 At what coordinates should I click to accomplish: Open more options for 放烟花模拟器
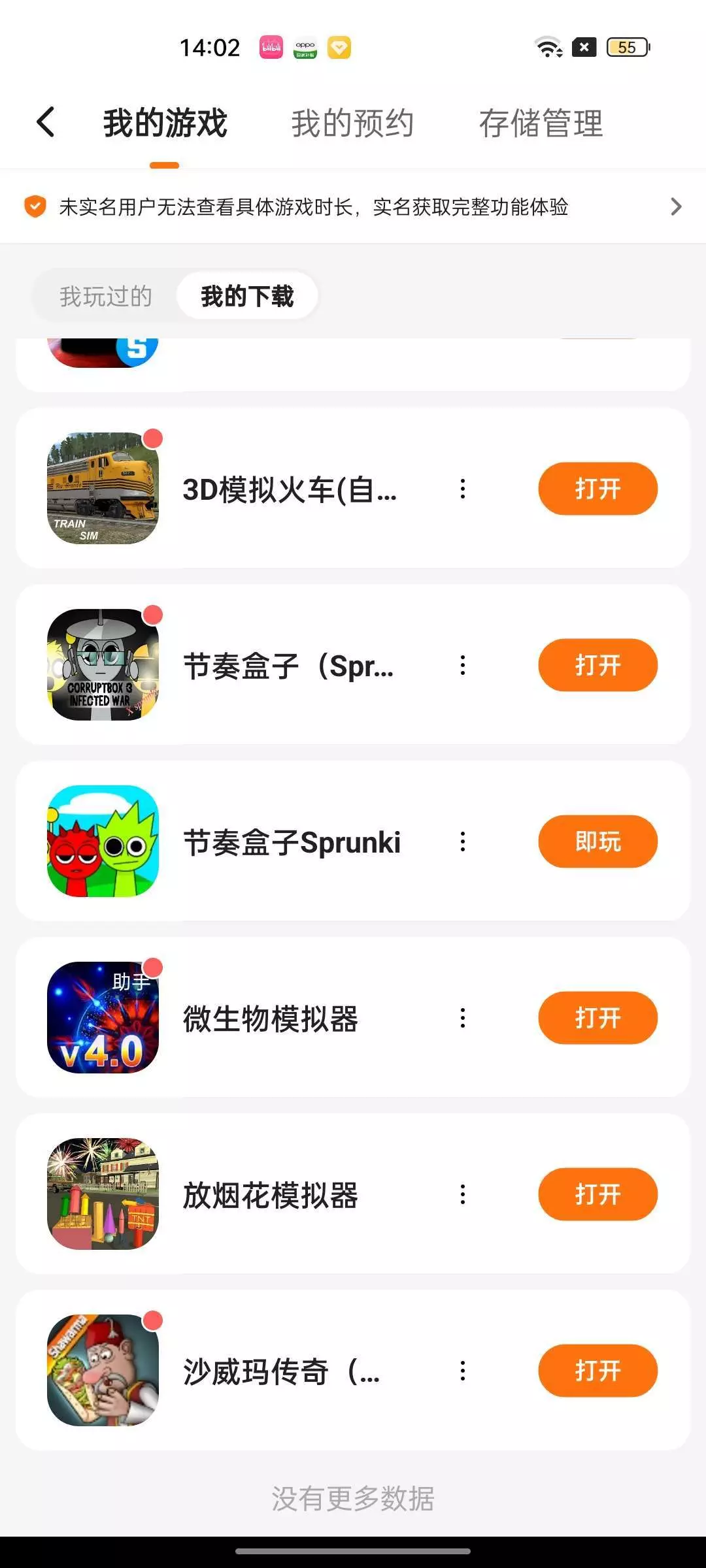click(463, 1194)
